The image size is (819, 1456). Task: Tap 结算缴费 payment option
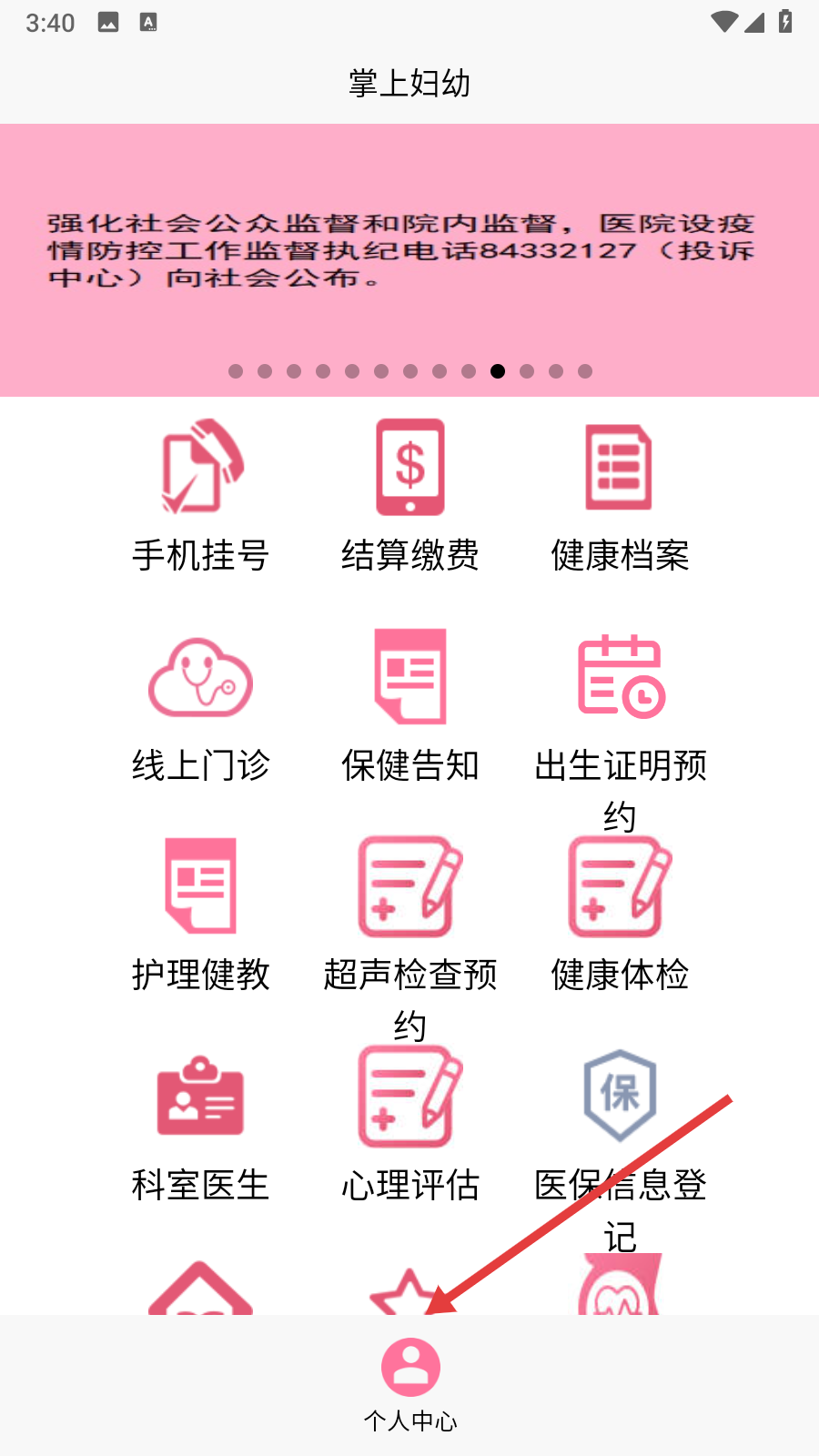[x=410, y=496]
